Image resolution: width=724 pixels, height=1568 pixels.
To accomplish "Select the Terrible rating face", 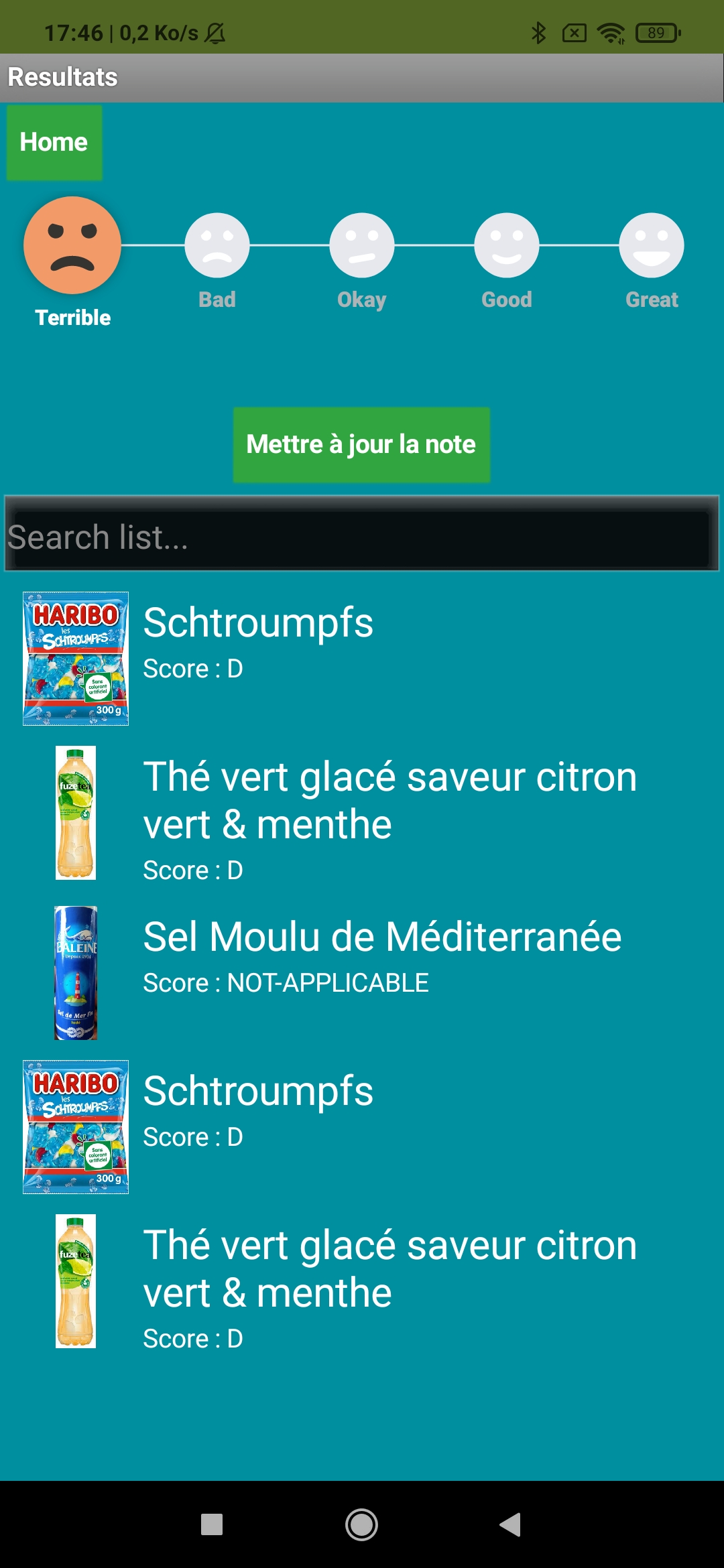I will [72, 245].
